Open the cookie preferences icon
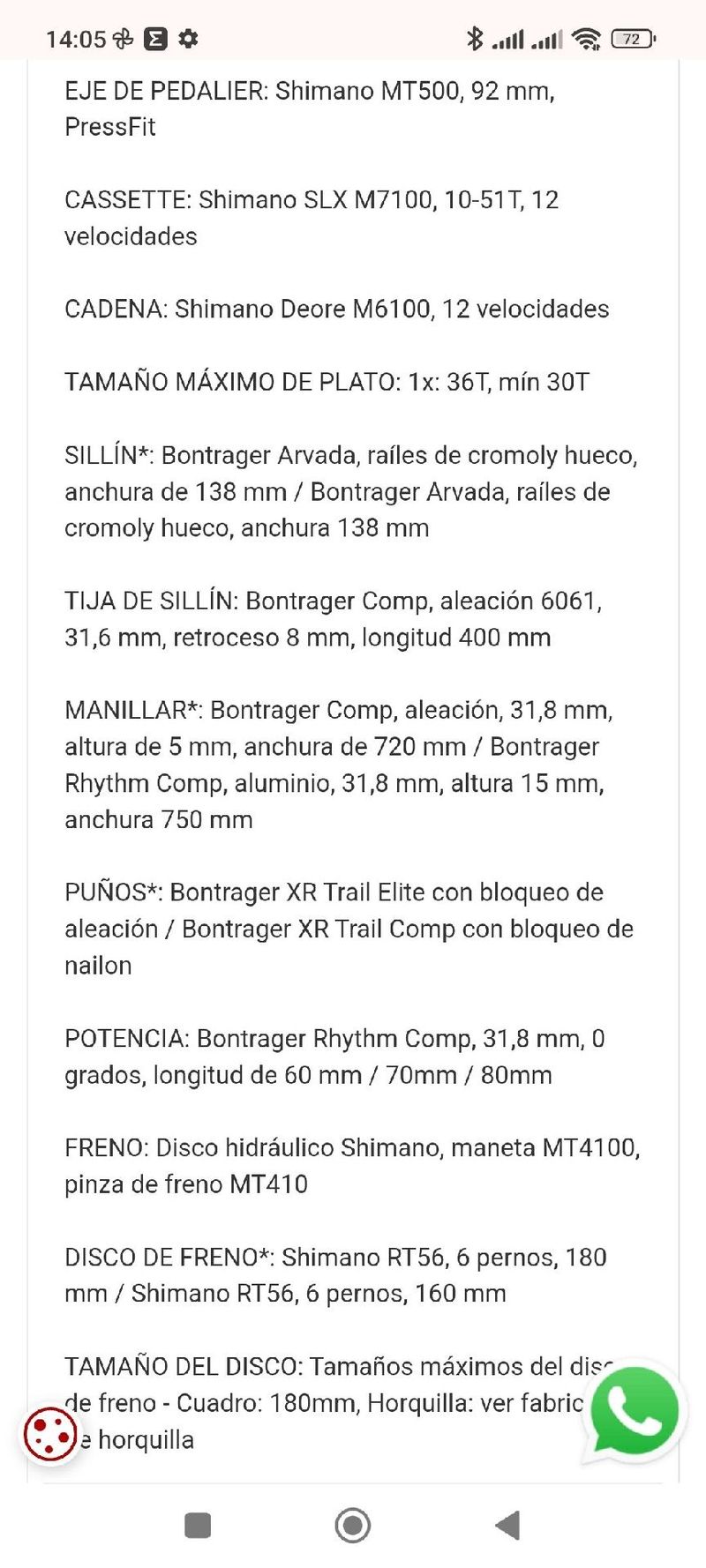Image resolution: width=706 pixels, height=1568 pixels. coord(50,1435)
